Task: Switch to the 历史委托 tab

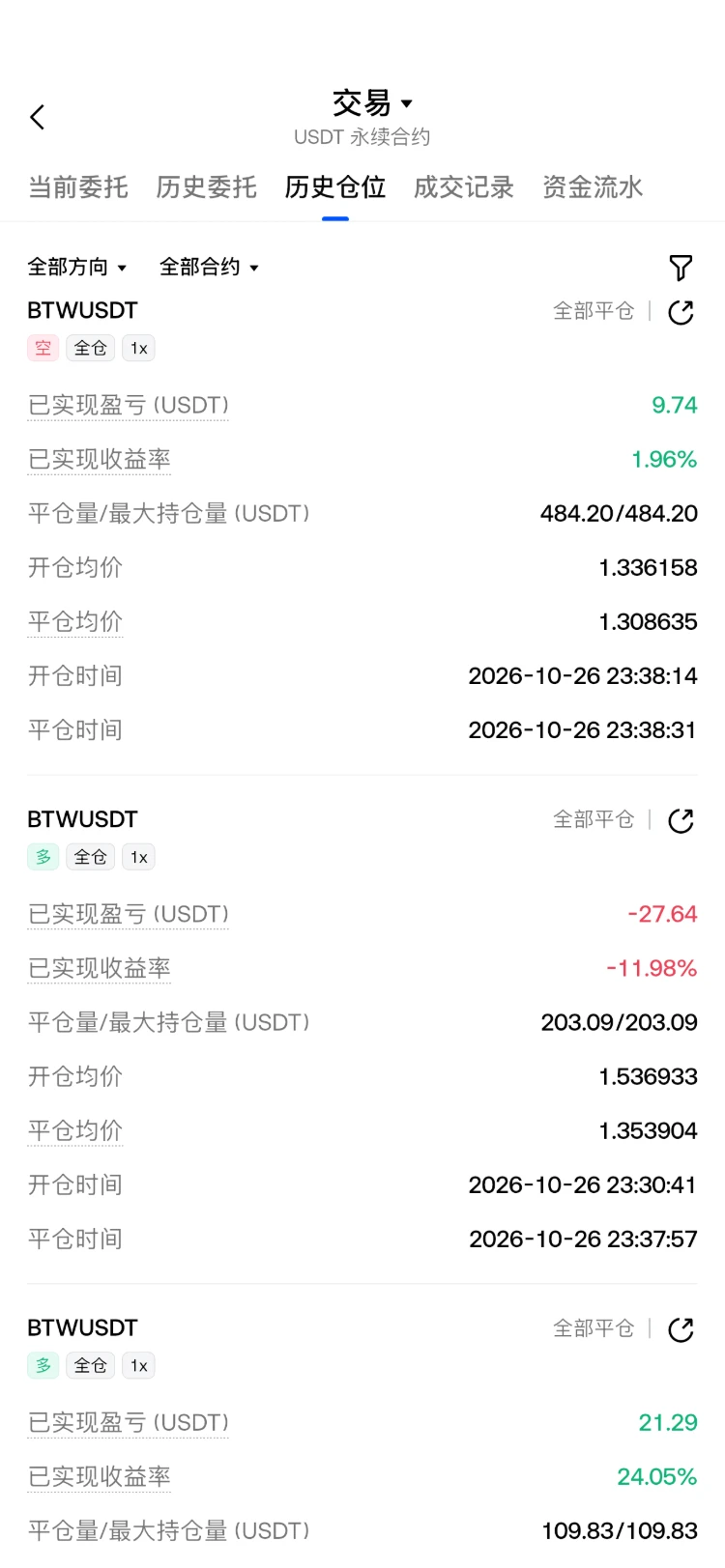Action: click(207, 186)
